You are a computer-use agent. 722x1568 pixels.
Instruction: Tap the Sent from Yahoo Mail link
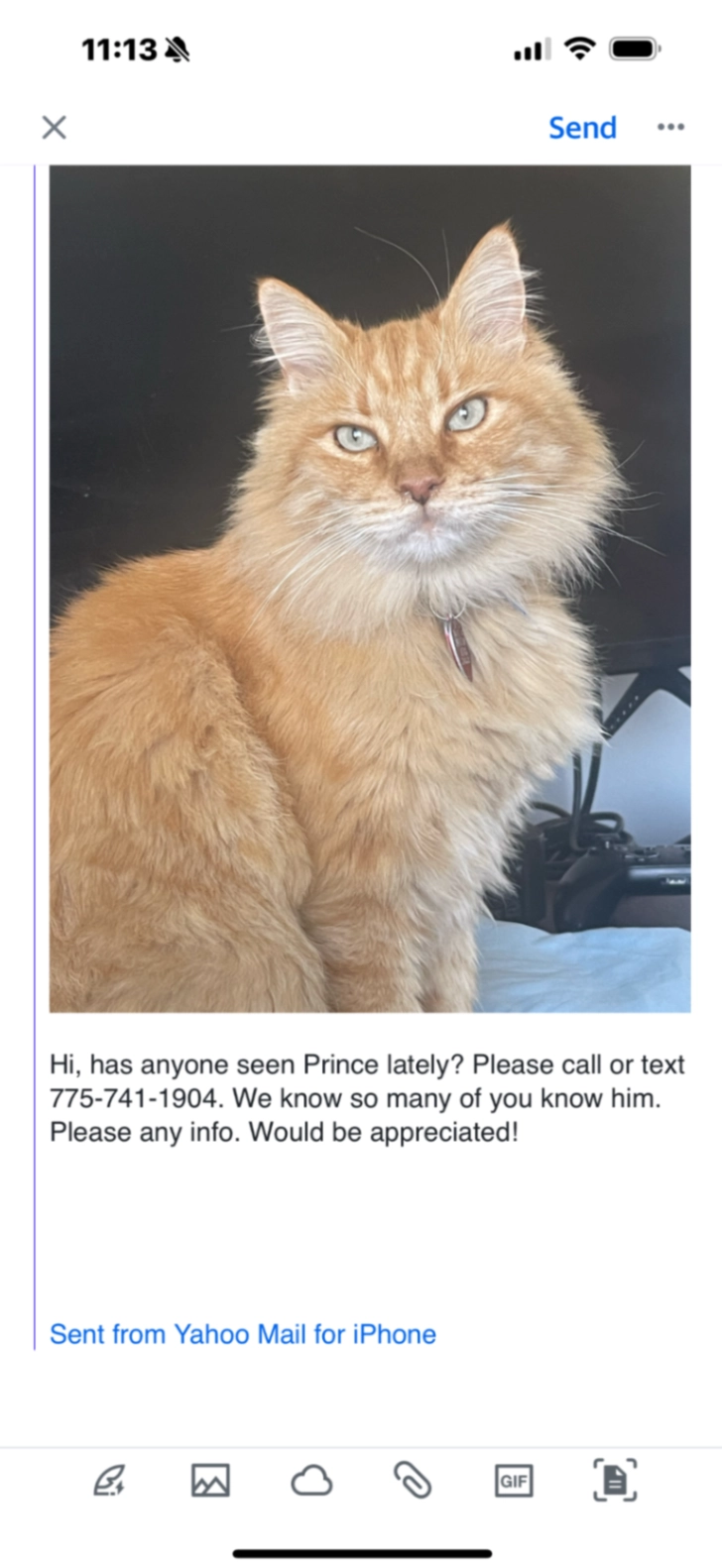coord(243,1334)
